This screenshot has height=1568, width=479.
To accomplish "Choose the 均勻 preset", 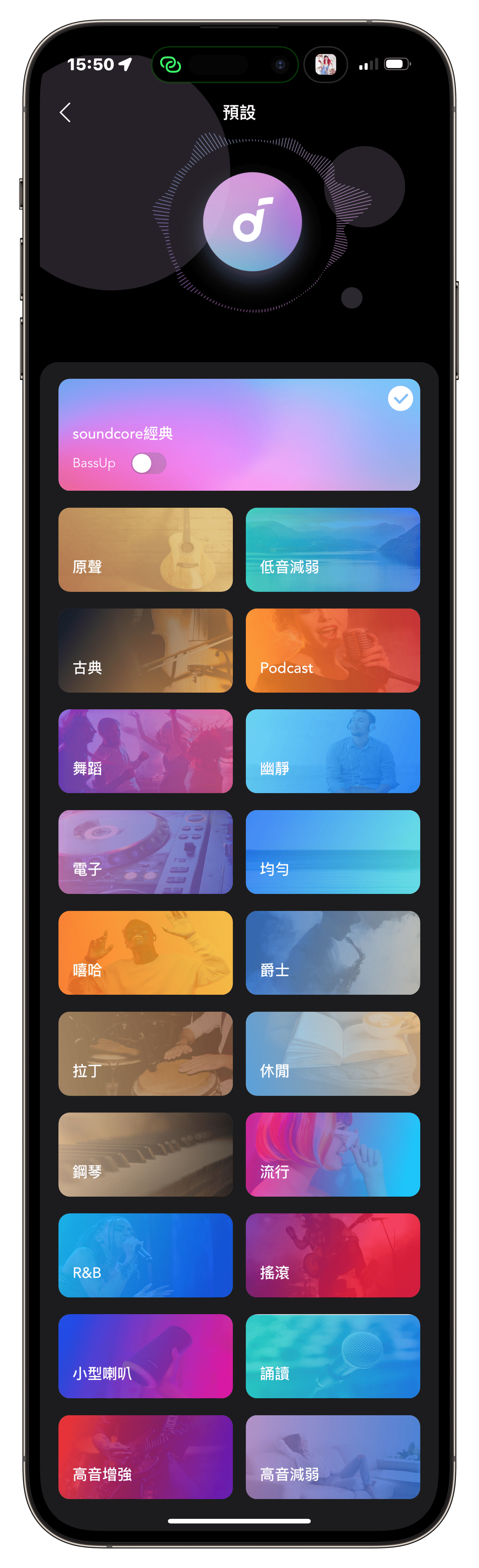I will click(x=333, y=852).
